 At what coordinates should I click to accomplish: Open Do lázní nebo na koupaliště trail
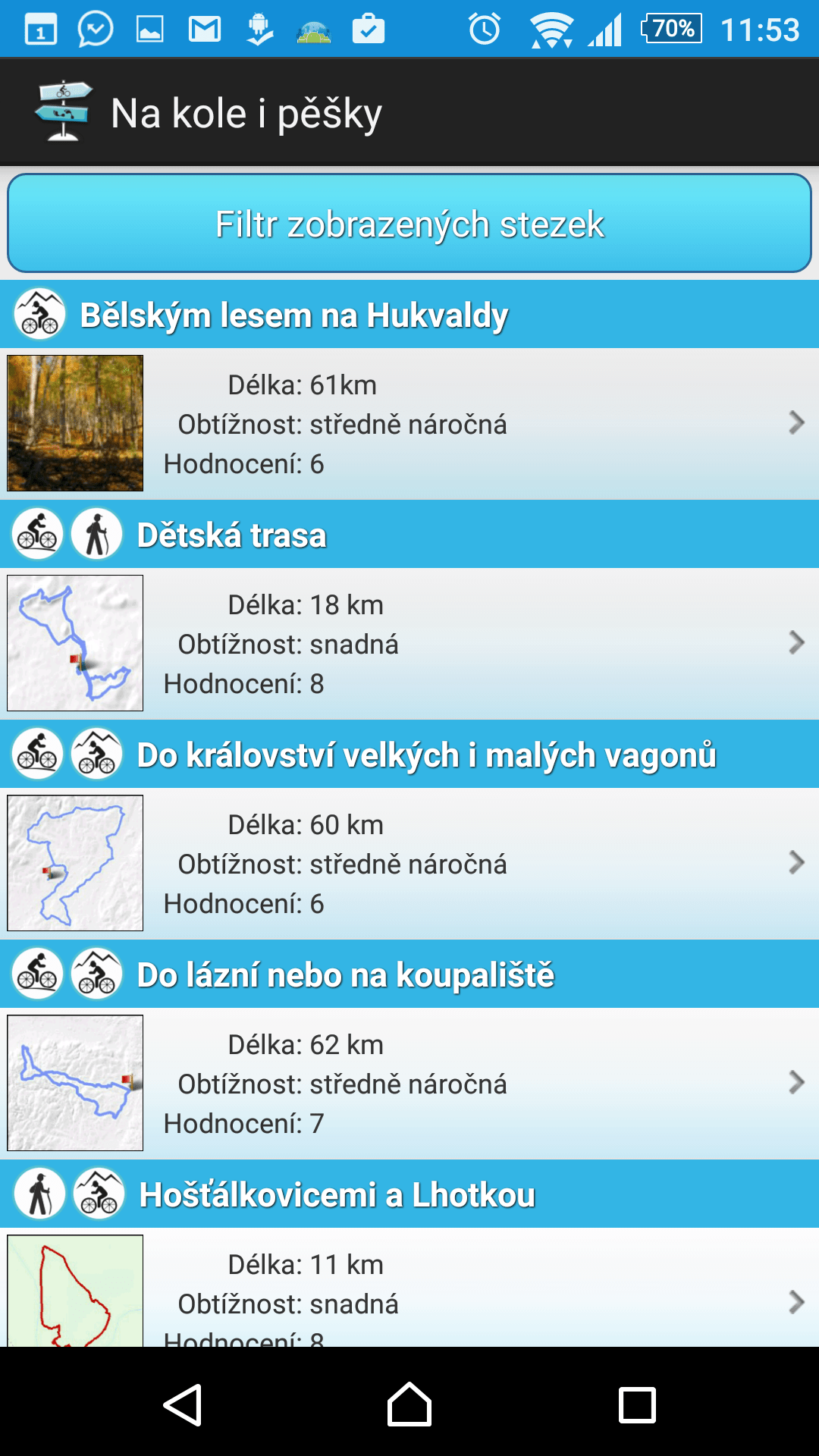point(409,1083)
